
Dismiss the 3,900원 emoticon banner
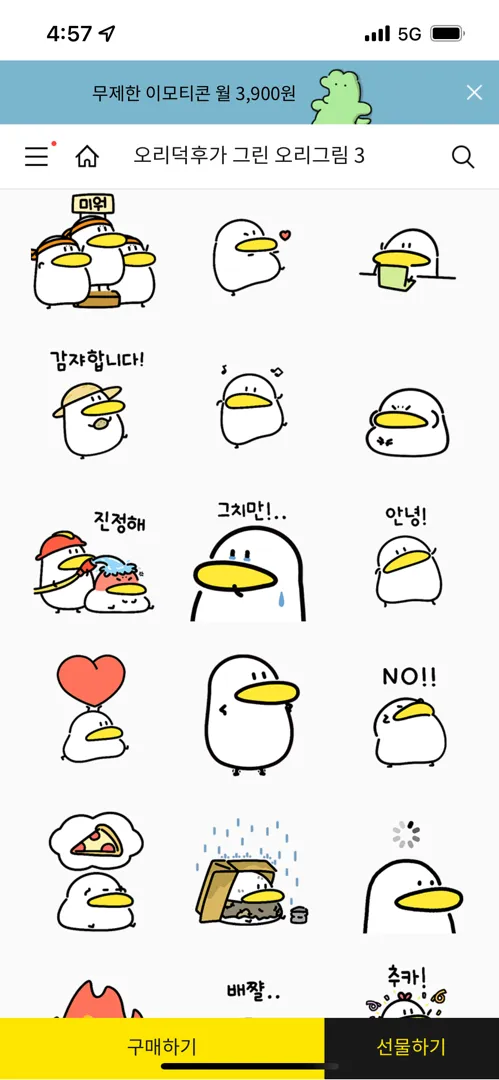[474, 92]
